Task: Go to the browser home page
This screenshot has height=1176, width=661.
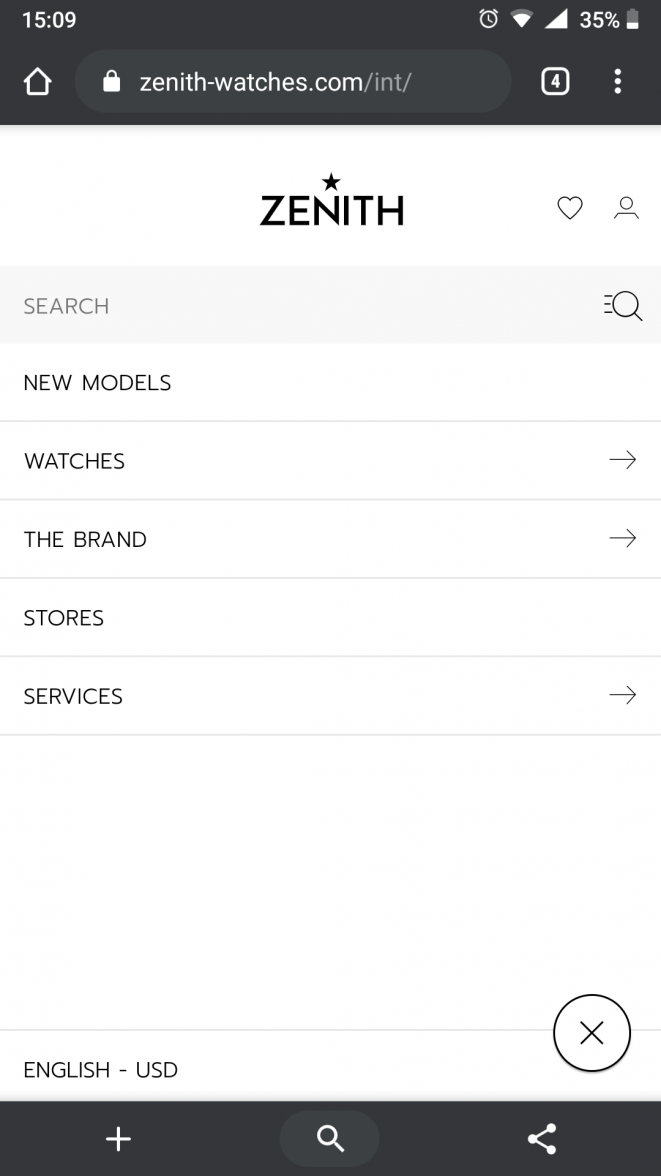Action: [x=37, y=81]
